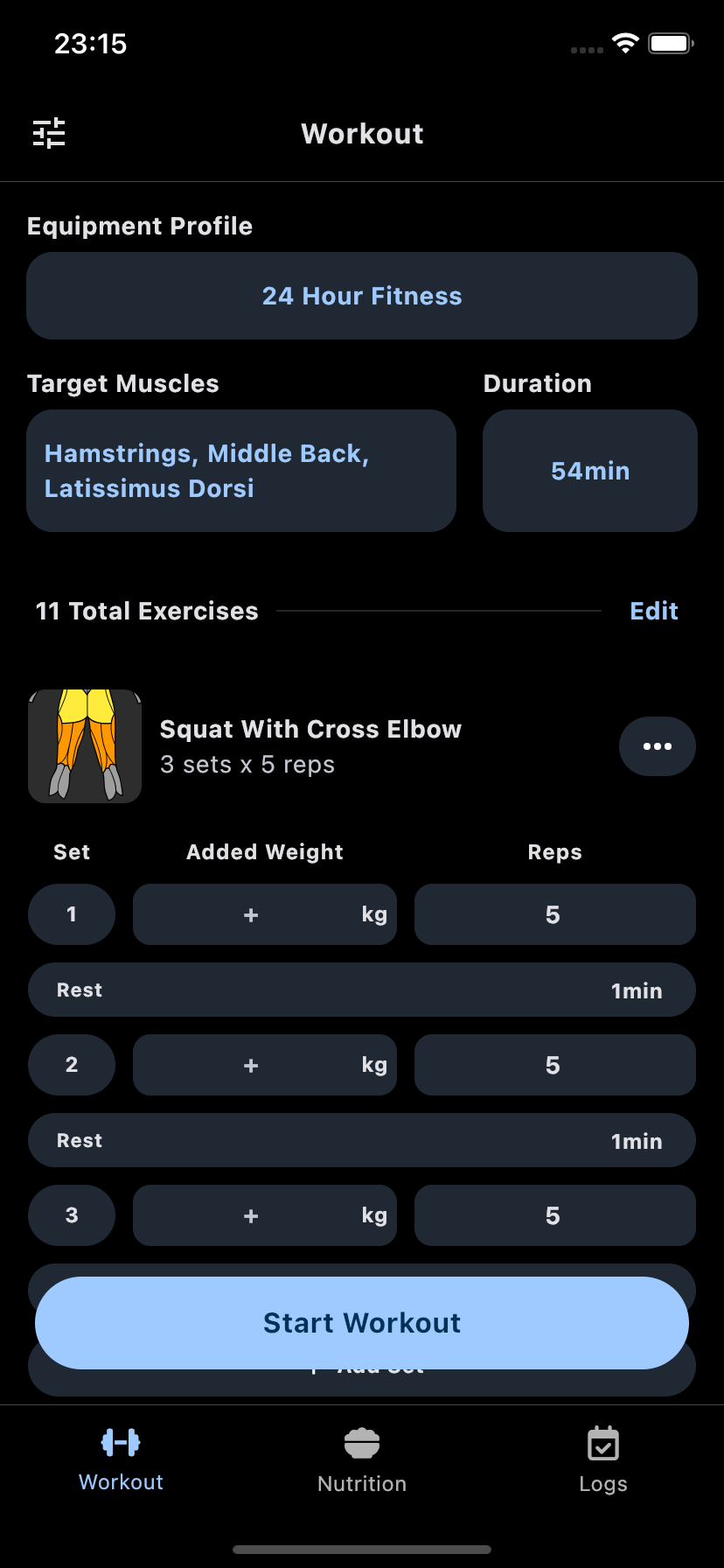
Task: Select the set 1 number badge
Action: point(71,913)
